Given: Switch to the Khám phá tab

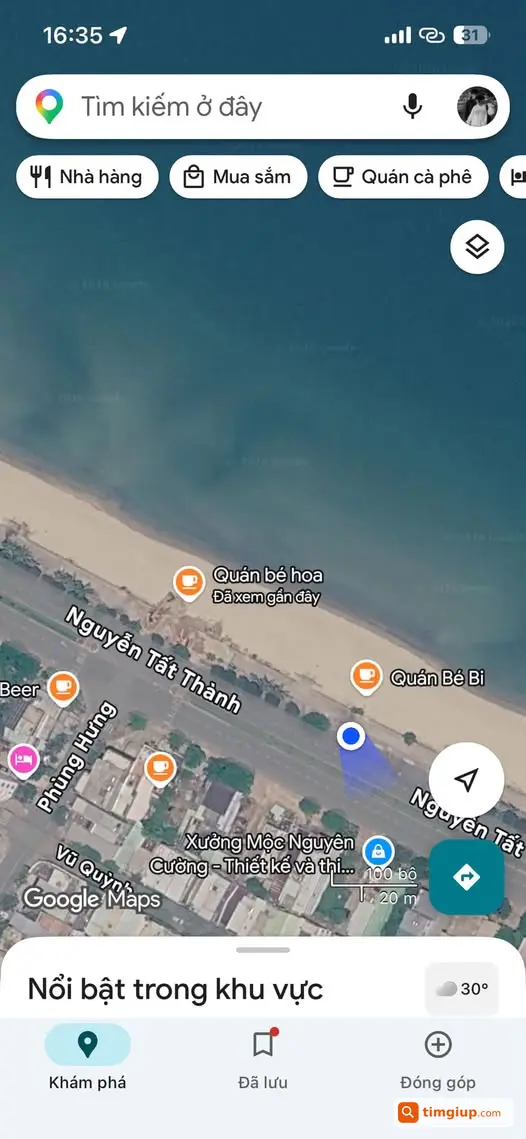Looking at the screenshot, I should point(87,1057).
